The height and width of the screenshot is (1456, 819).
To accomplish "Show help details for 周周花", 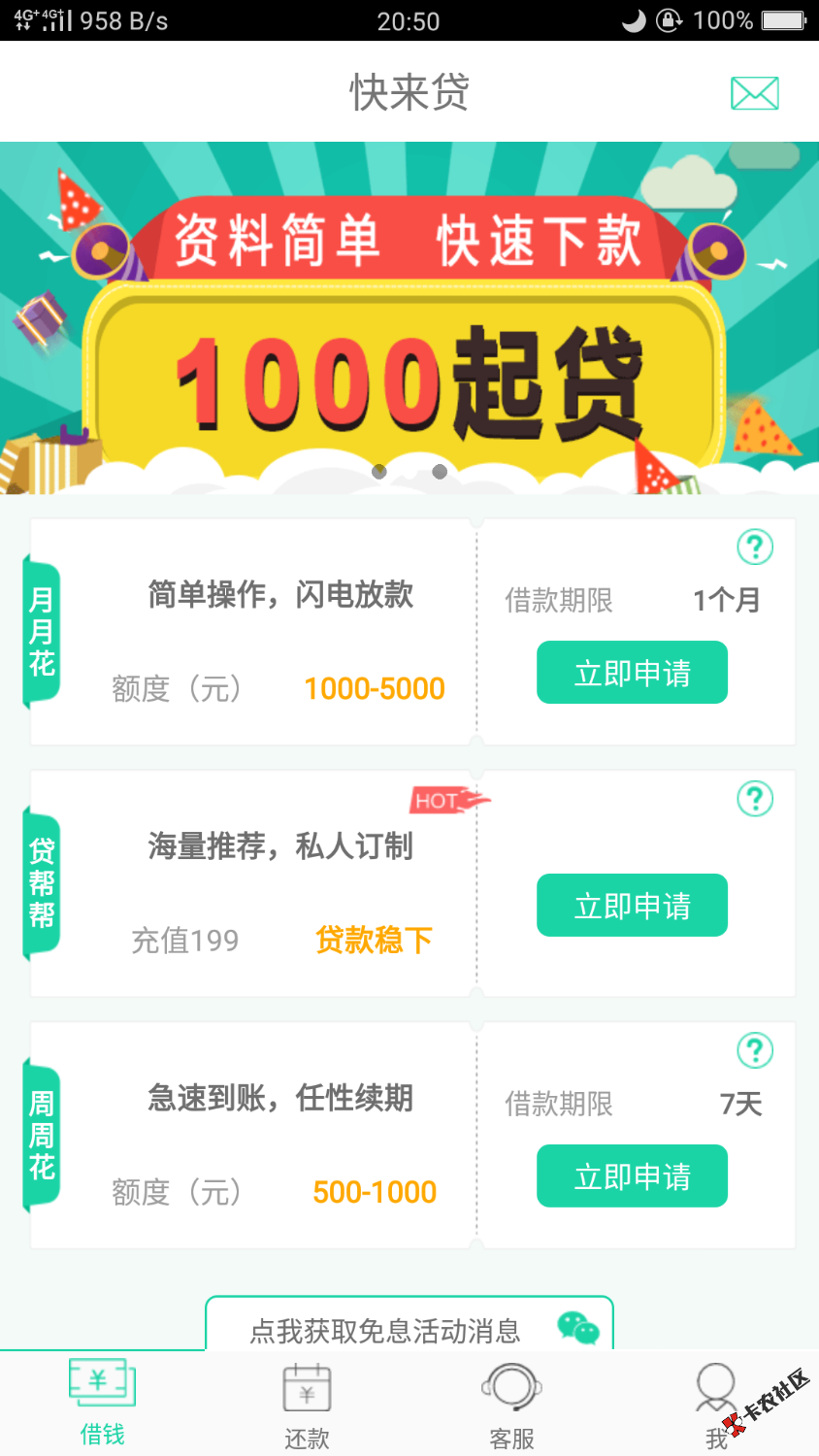I will (754, 1050).
